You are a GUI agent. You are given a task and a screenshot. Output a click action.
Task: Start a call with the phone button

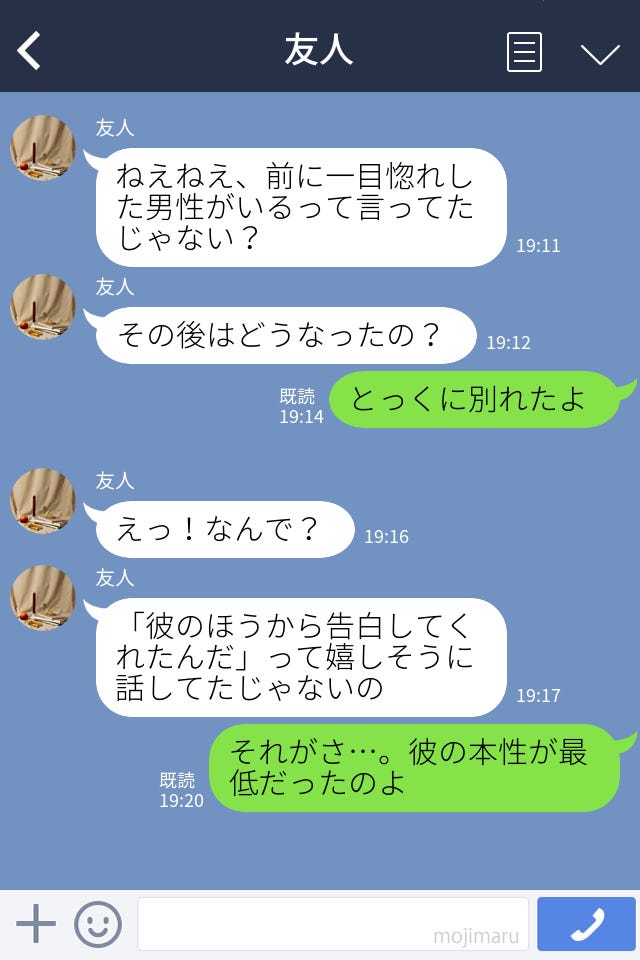(x=586, y=924)
